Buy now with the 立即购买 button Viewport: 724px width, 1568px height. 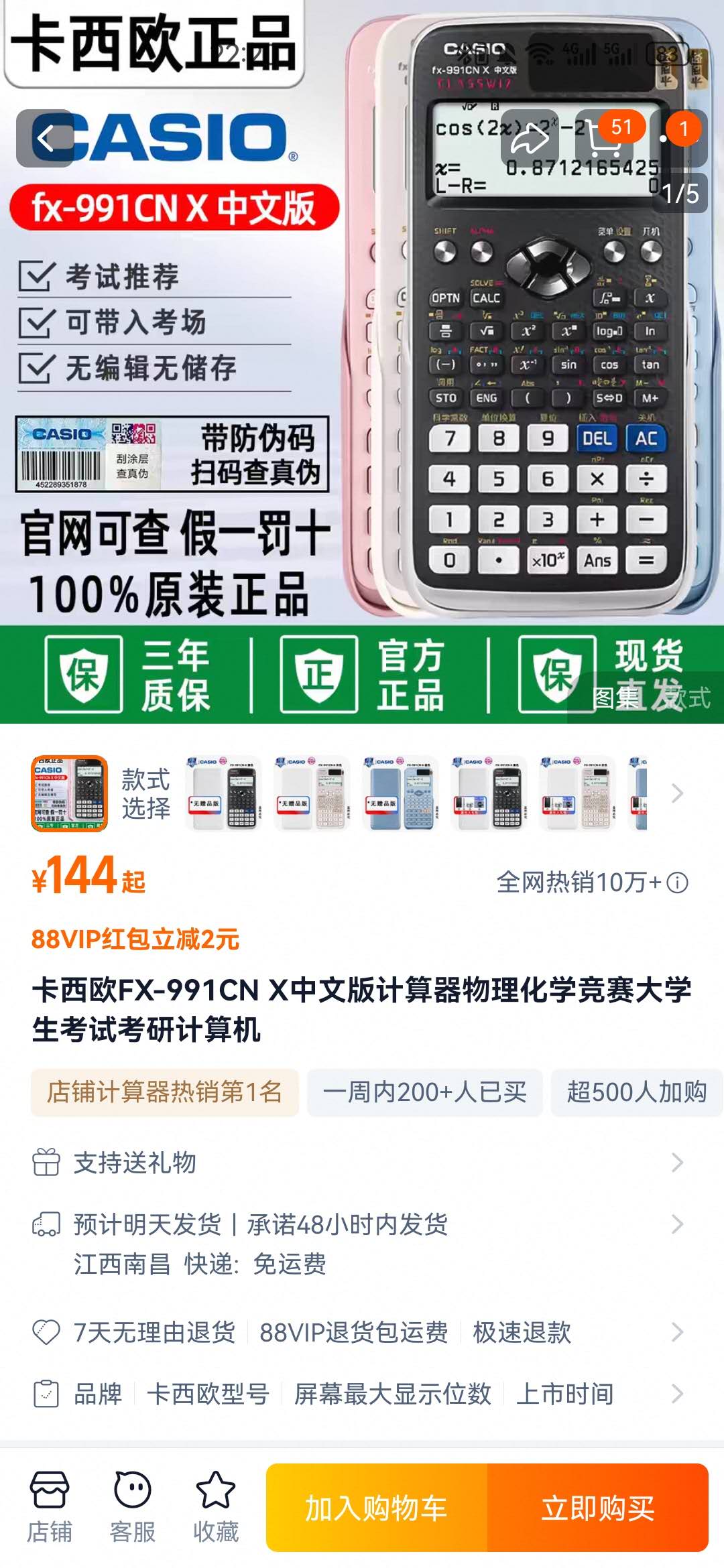tap(598, 1508)
